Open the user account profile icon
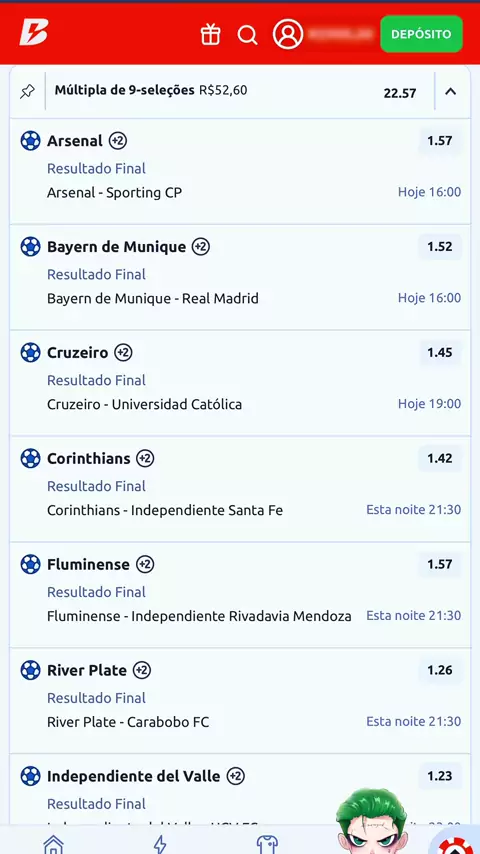The image size is (480, 854). (x=288, y=34)
